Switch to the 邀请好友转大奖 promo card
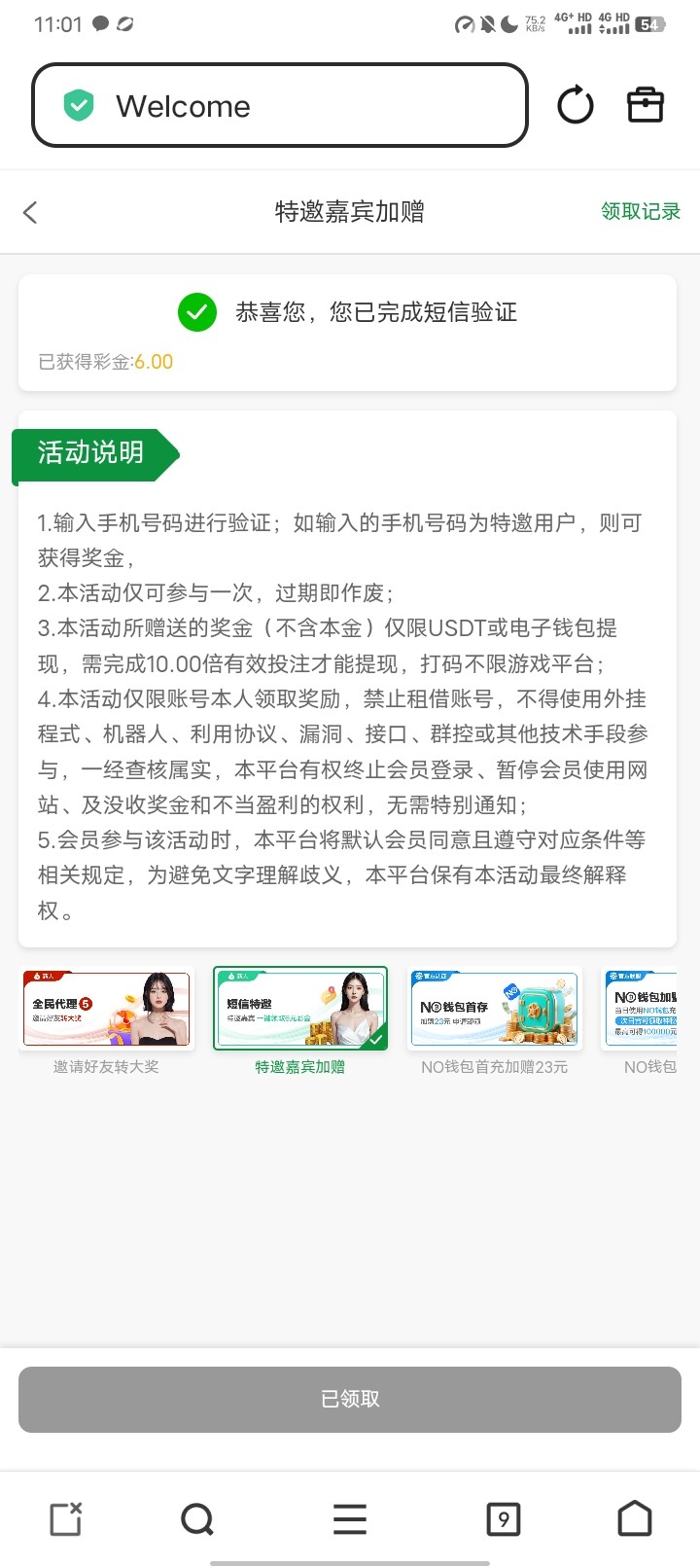This screenshot has width=700, height=1568. pos(106,1008)
